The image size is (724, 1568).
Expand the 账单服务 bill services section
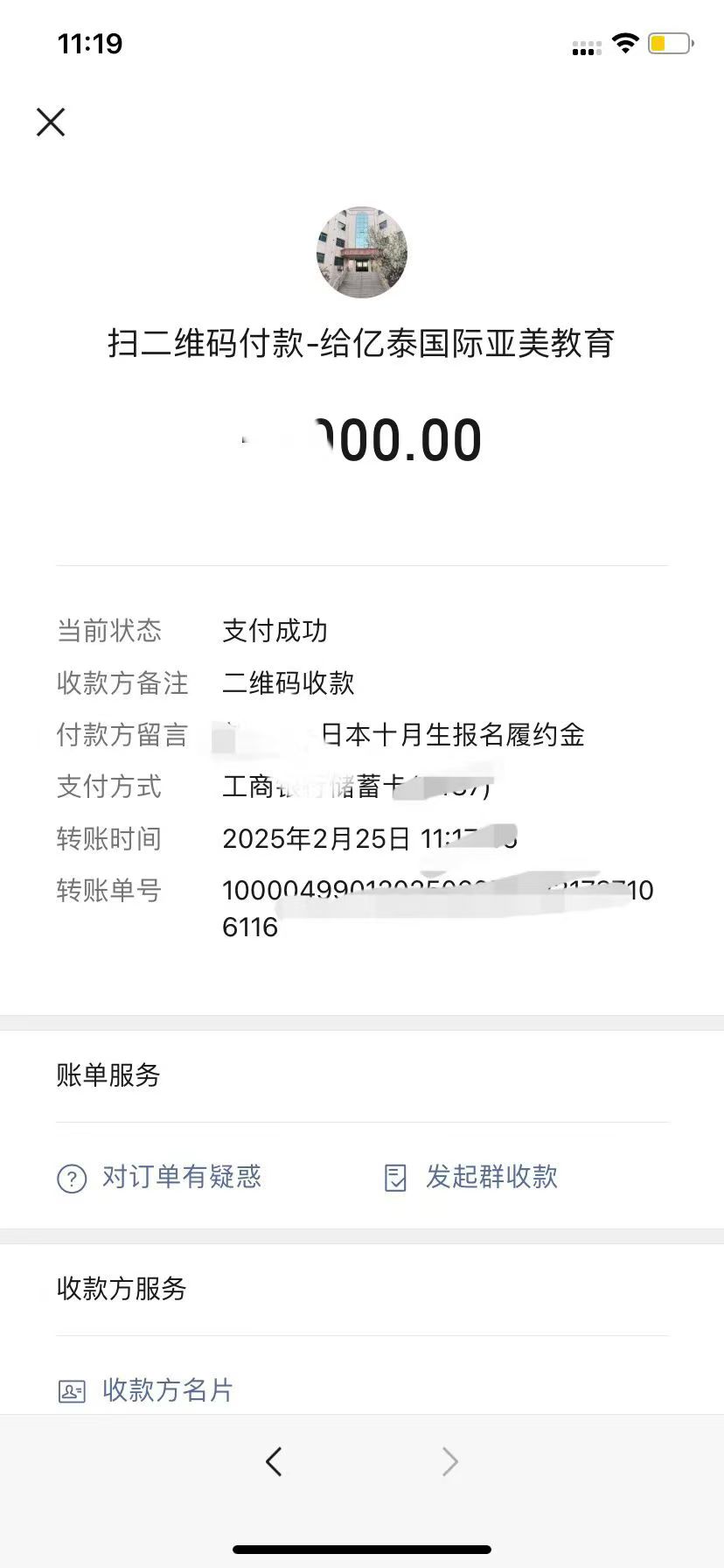[108, 1076]
